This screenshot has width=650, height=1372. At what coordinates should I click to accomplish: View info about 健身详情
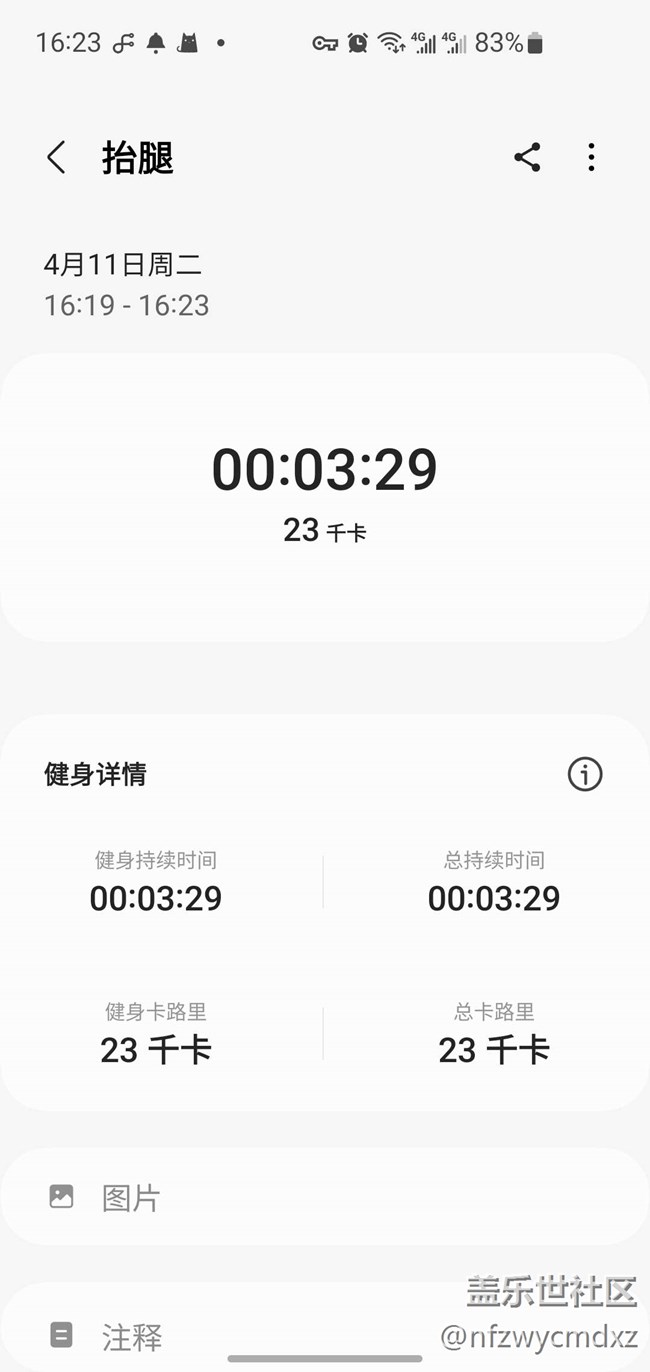(x=585, y=774)
